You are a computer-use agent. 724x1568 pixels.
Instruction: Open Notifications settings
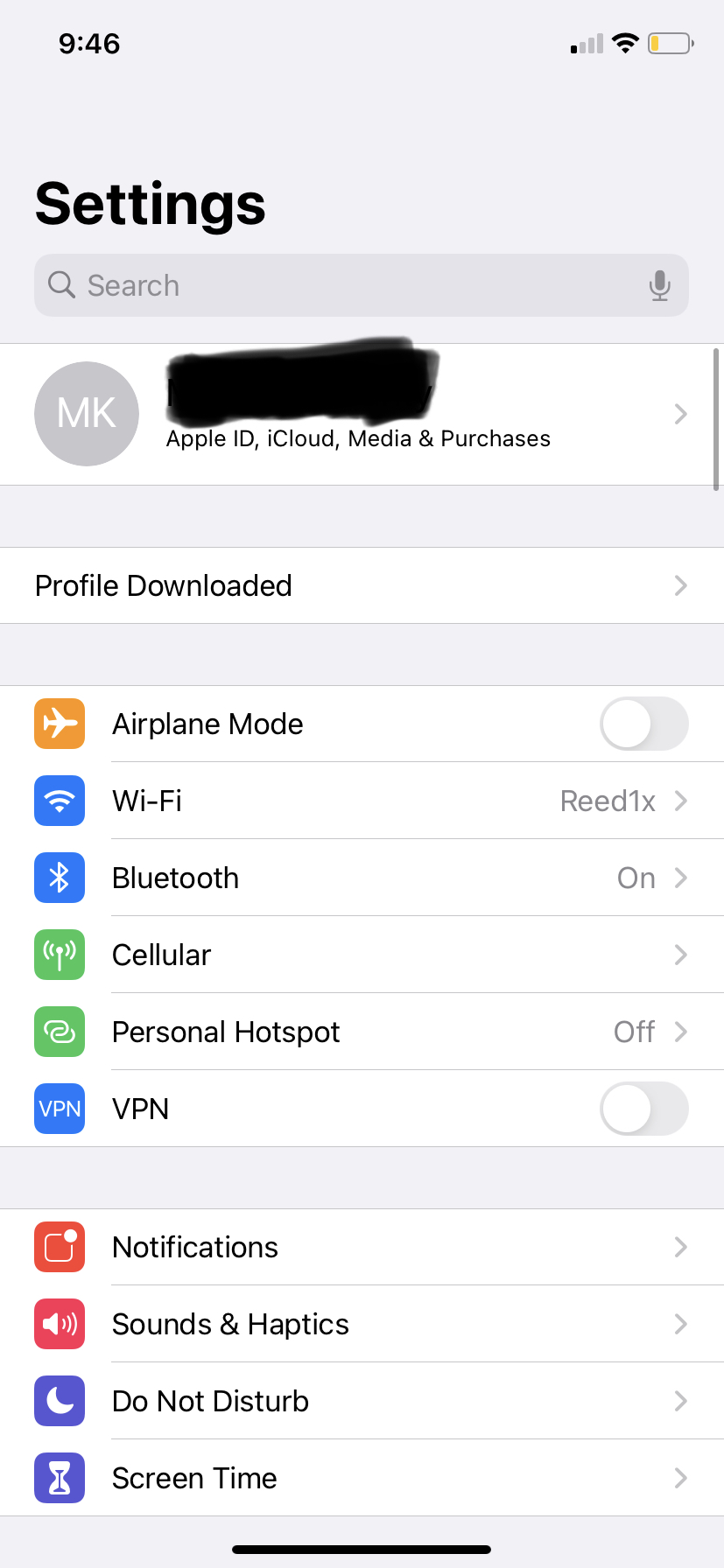coord(361,1247)
